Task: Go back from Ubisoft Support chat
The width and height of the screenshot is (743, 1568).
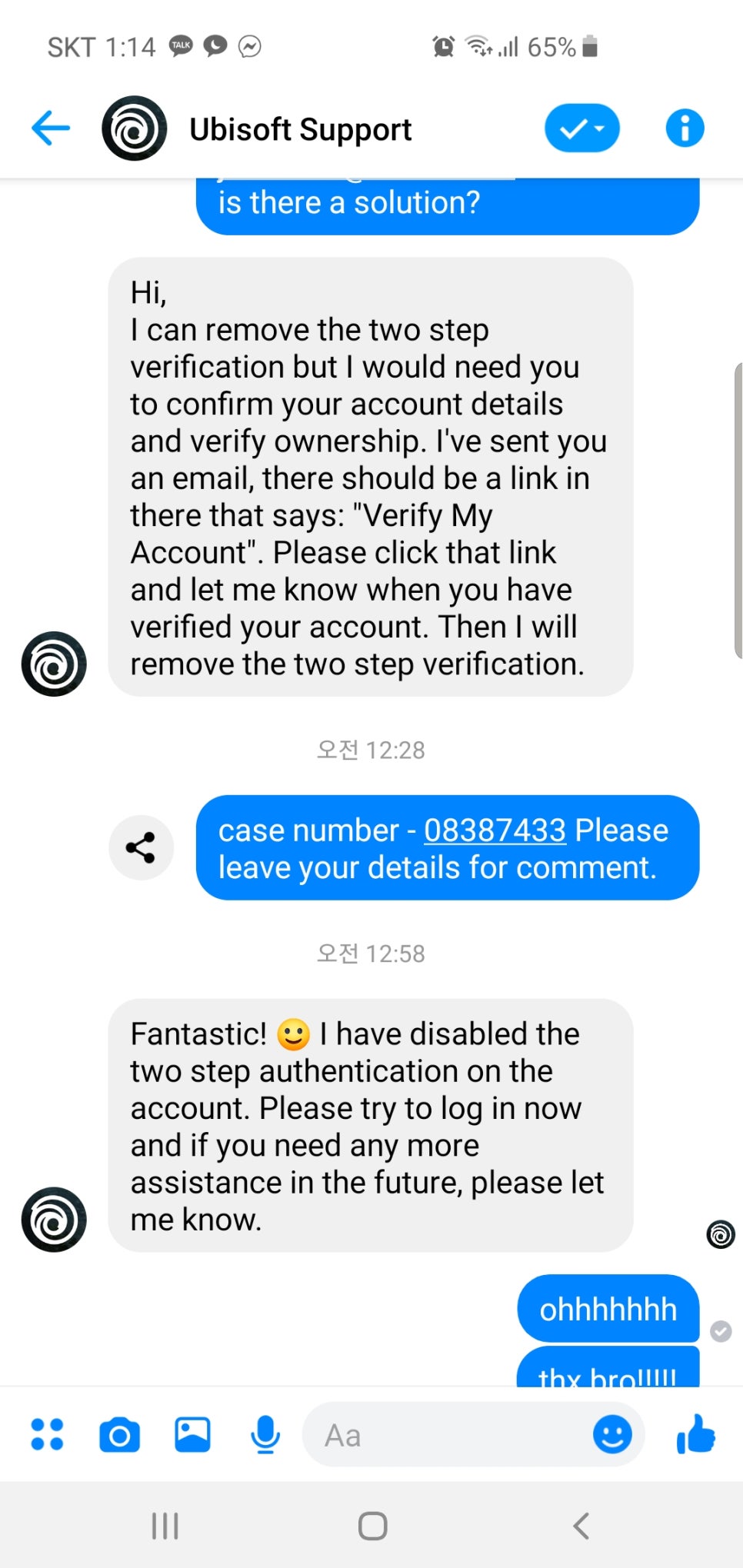Action: (x=51, y=128)
